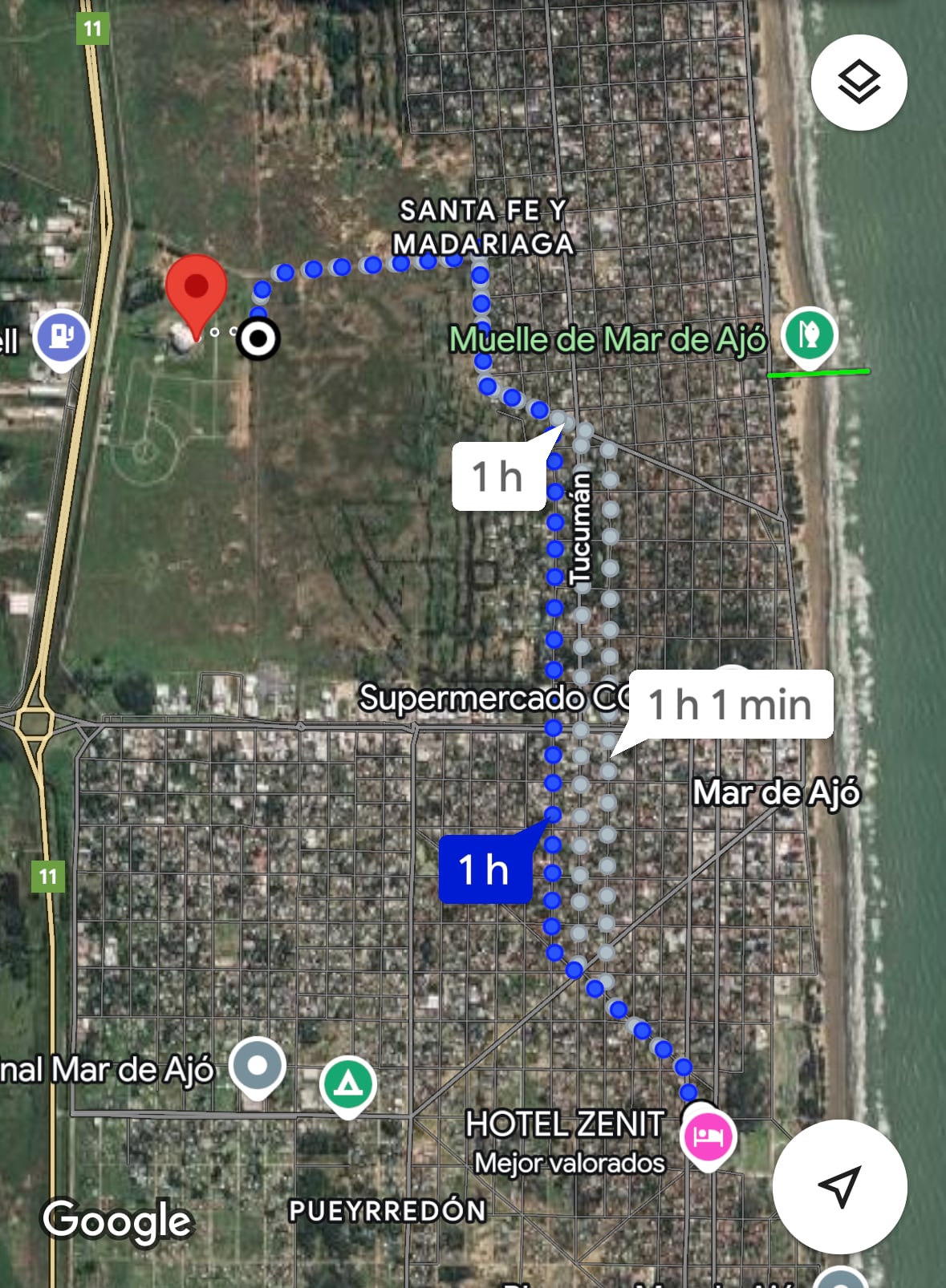Select the blue 1 h route label
946x1288 pixels.
point(484,870)
